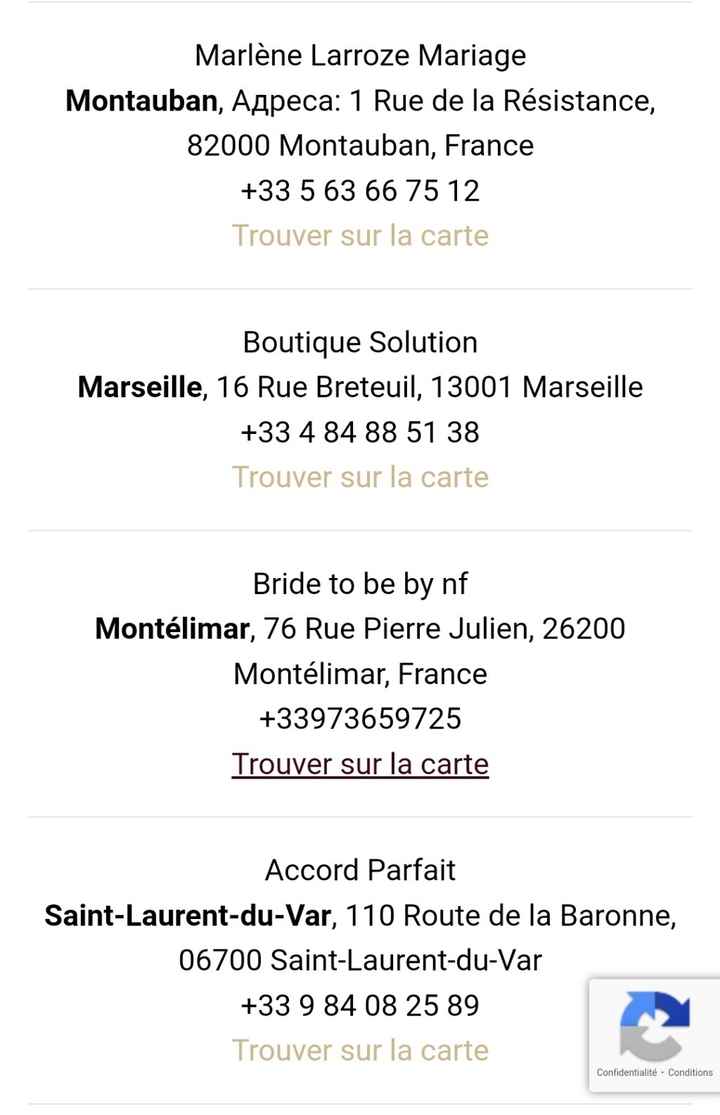Open the underlined map link for Bride to be
The width and height of the screenshot is (720, 1115).
[x=361, y=763]
